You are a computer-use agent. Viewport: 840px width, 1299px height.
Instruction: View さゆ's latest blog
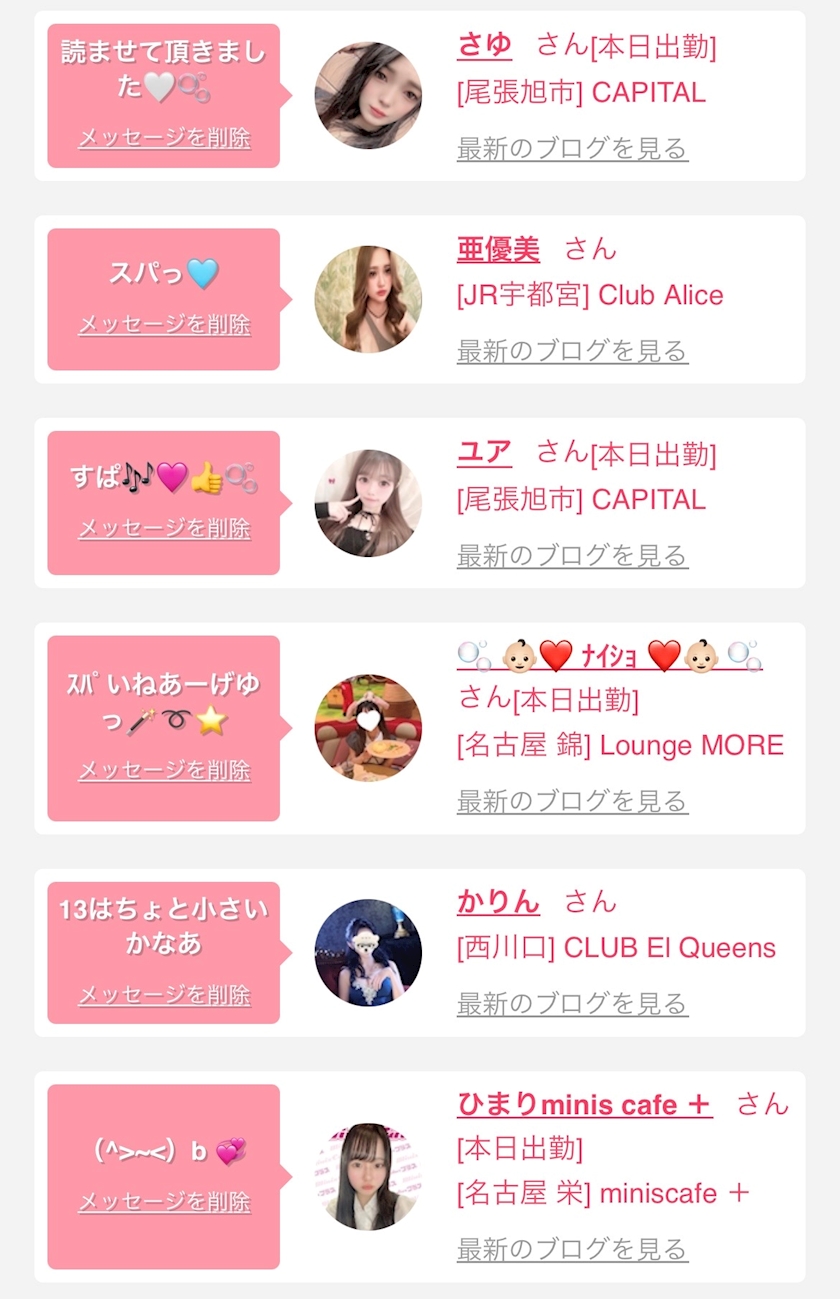pos(572,149)
